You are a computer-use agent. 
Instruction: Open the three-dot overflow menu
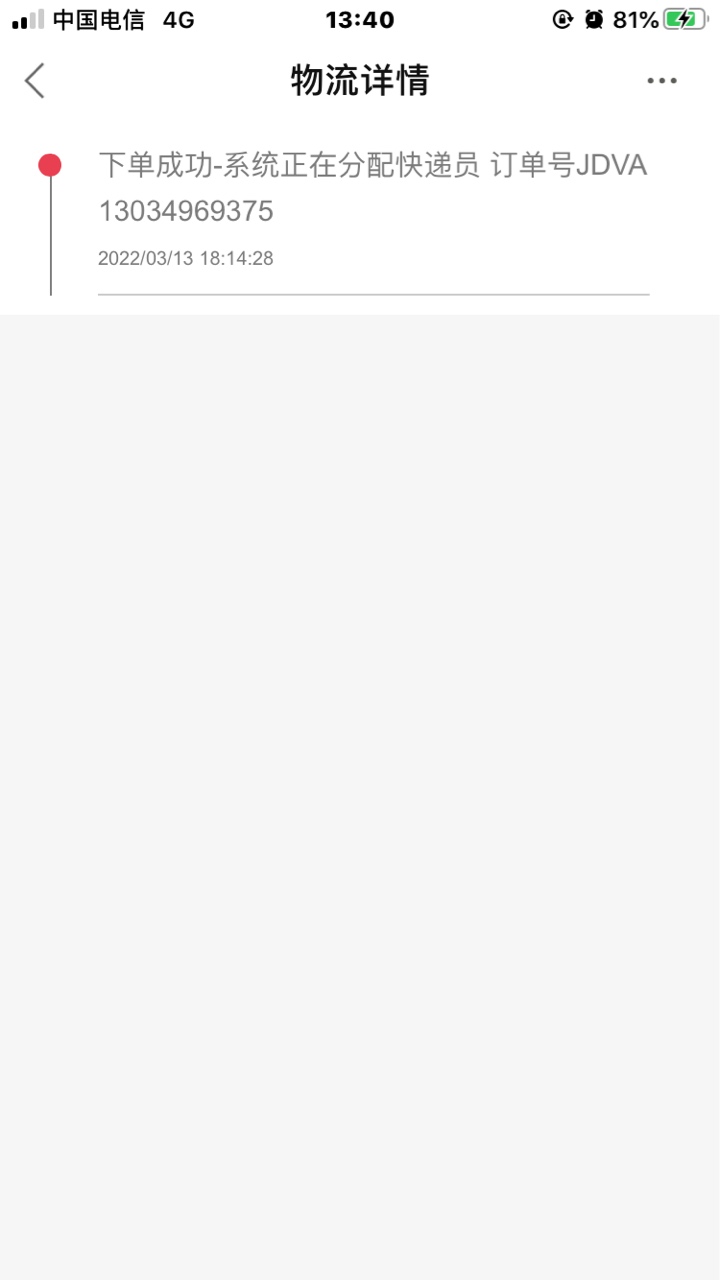pos(662,81)
